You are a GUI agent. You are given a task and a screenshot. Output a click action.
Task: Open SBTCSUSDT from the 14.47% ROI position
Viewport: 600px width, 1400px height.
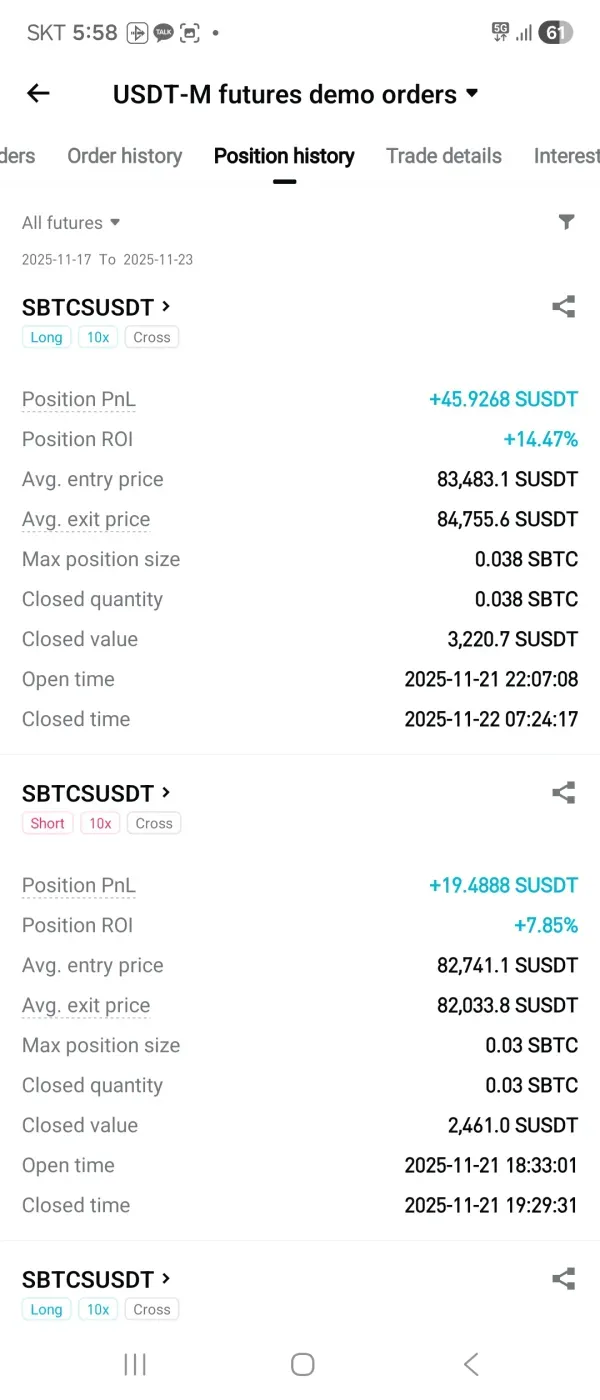tap(96, 308)
